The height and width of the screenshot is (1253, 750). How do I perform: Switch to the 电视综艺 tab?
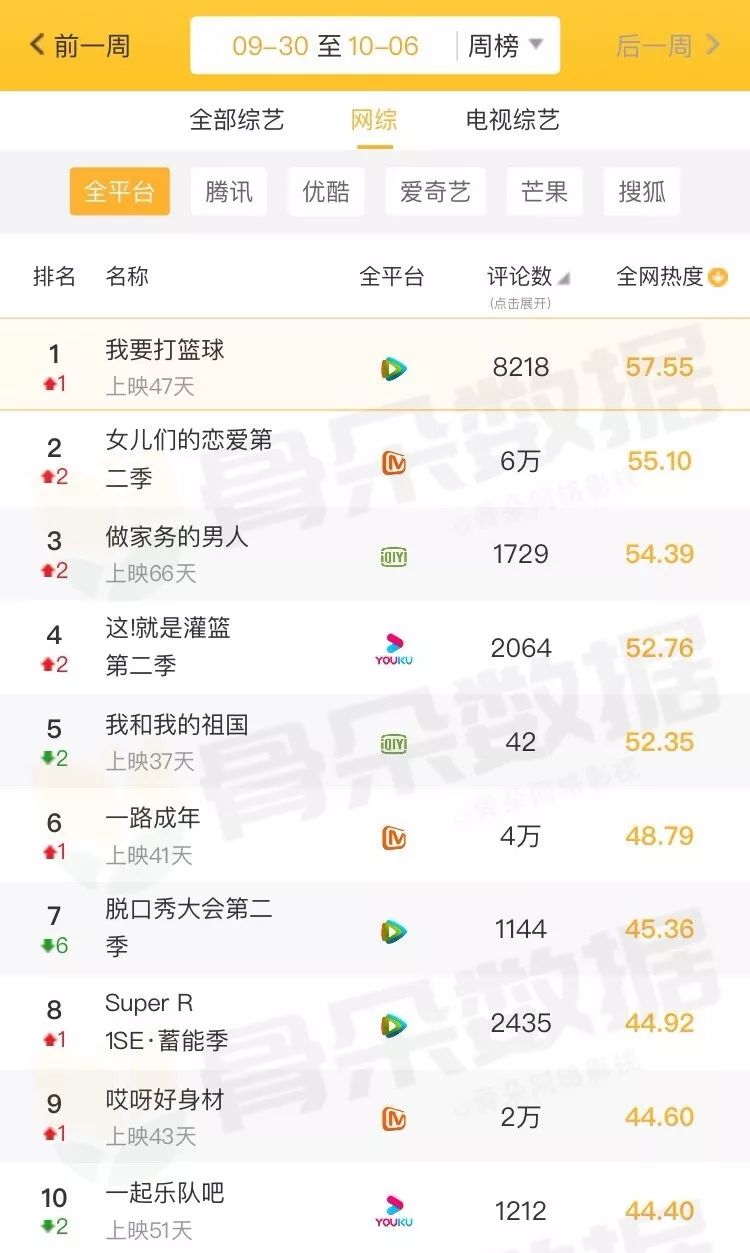(x=512, y=121)
